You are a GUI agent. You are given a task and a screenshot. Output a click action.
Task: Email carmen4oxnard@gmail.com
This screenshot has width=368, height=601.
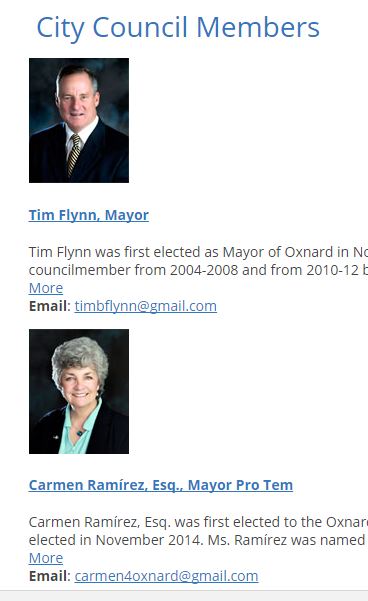pos(166,576)
